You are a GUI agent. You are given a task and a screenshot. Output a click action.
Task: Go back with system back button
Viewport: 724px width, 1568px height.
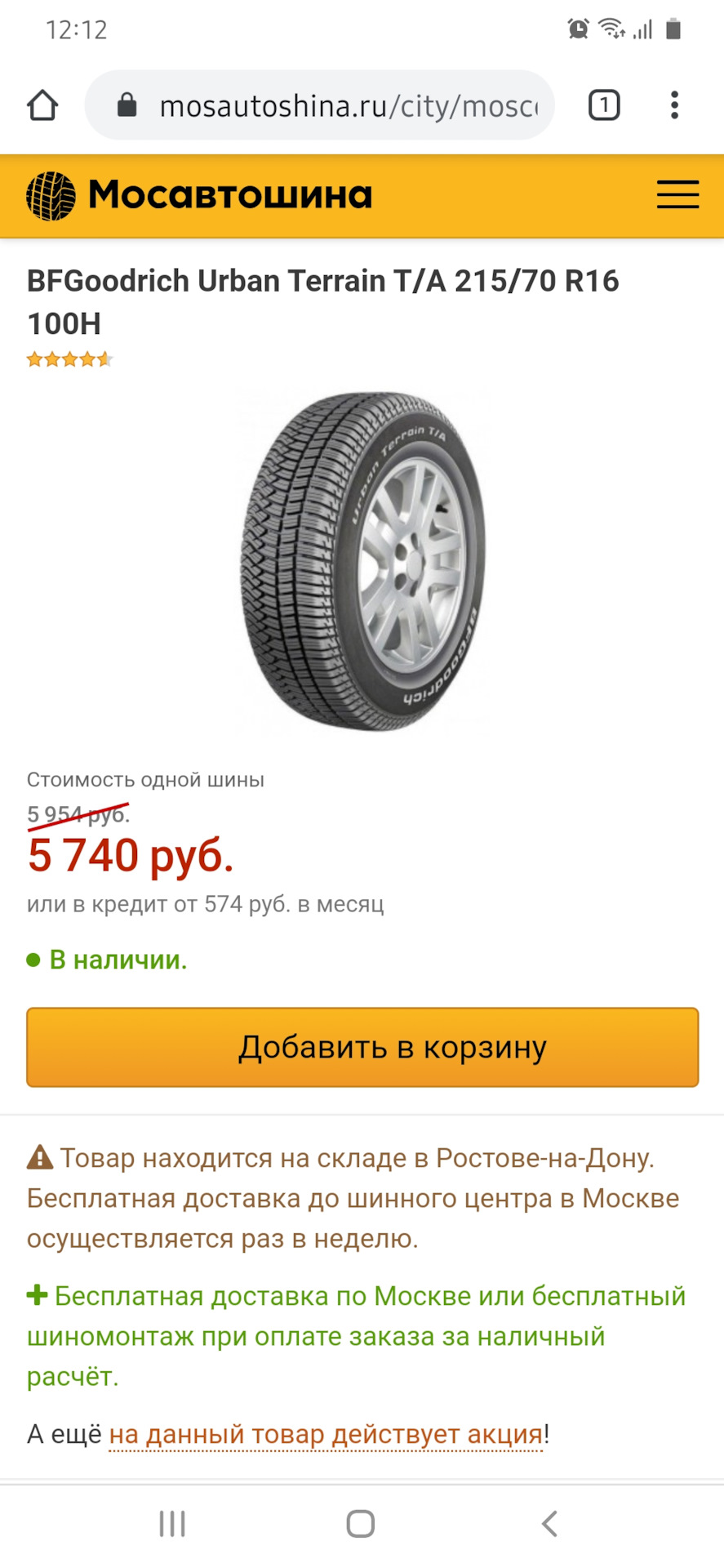pyautogui.click(x=550, y=1523)
